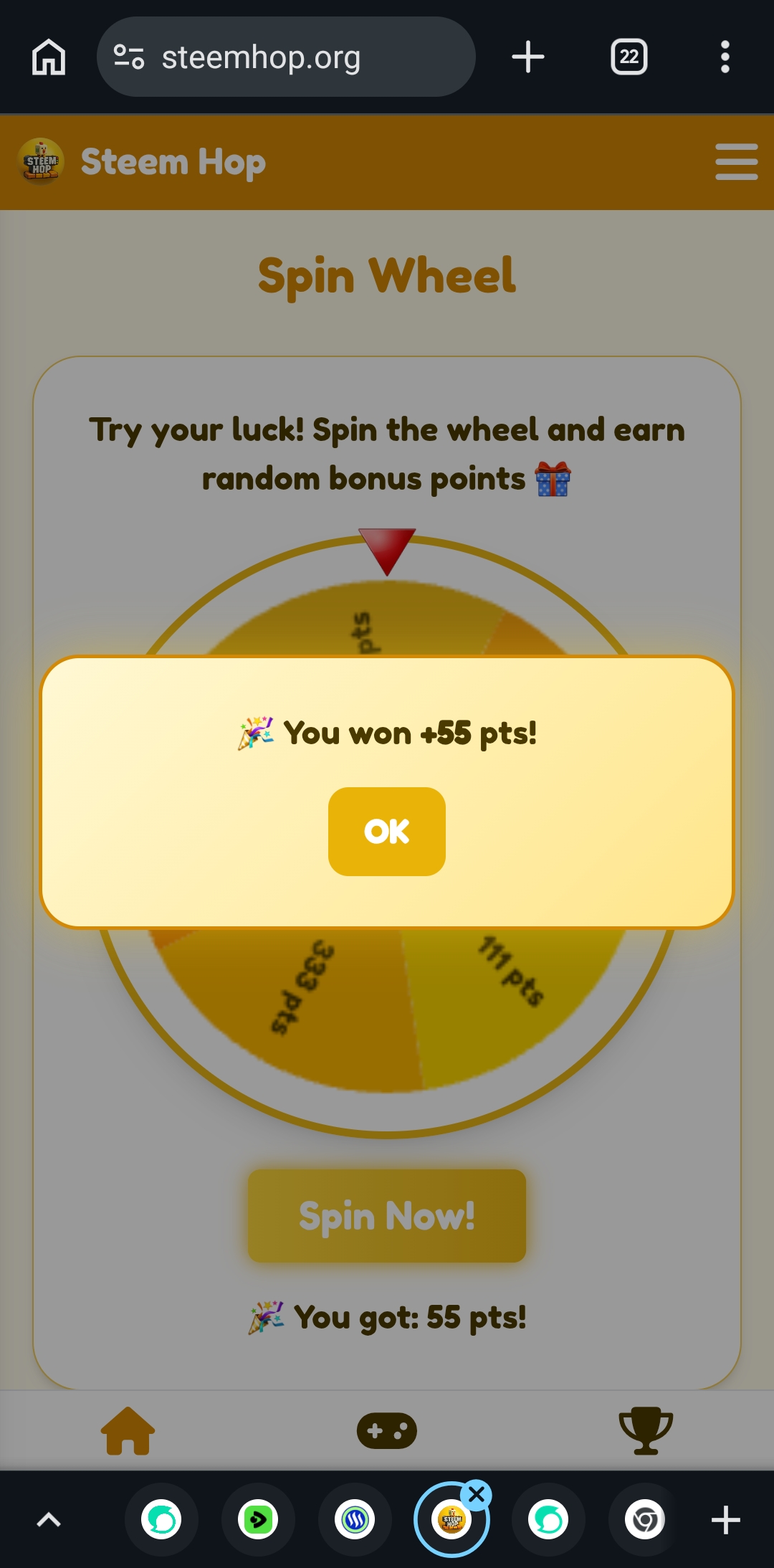Open the trophy leaderboard tab

coord(646,1430)
